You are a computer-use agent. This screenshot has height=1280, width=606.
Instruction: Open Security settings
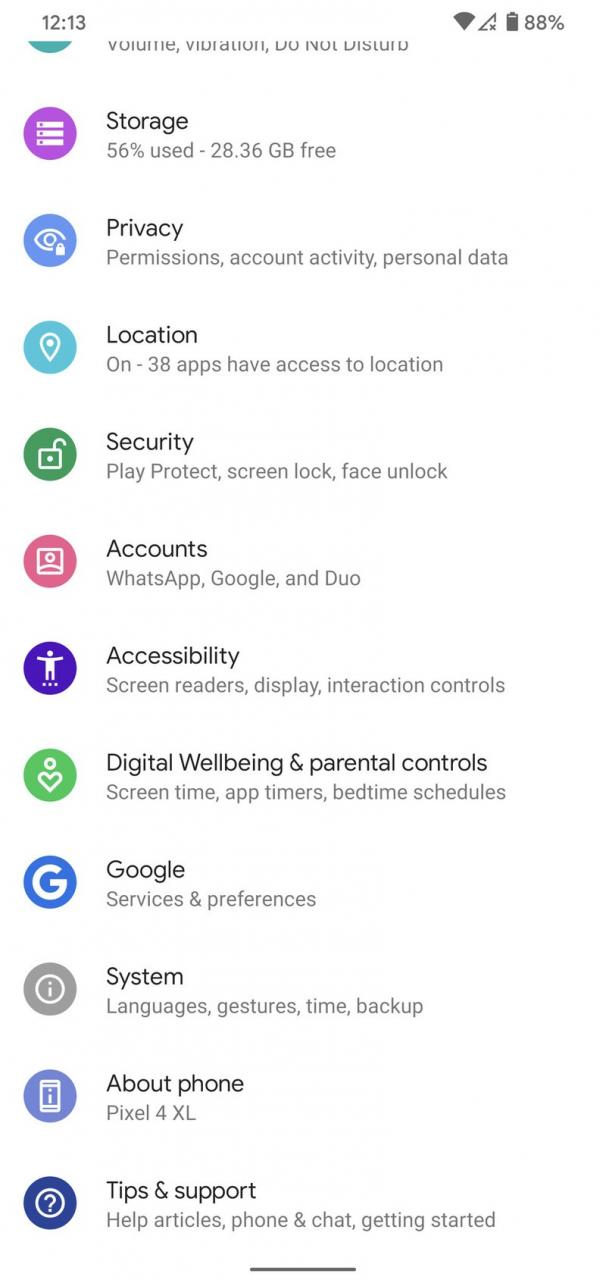pyautogui.click(x=303, y=455)
